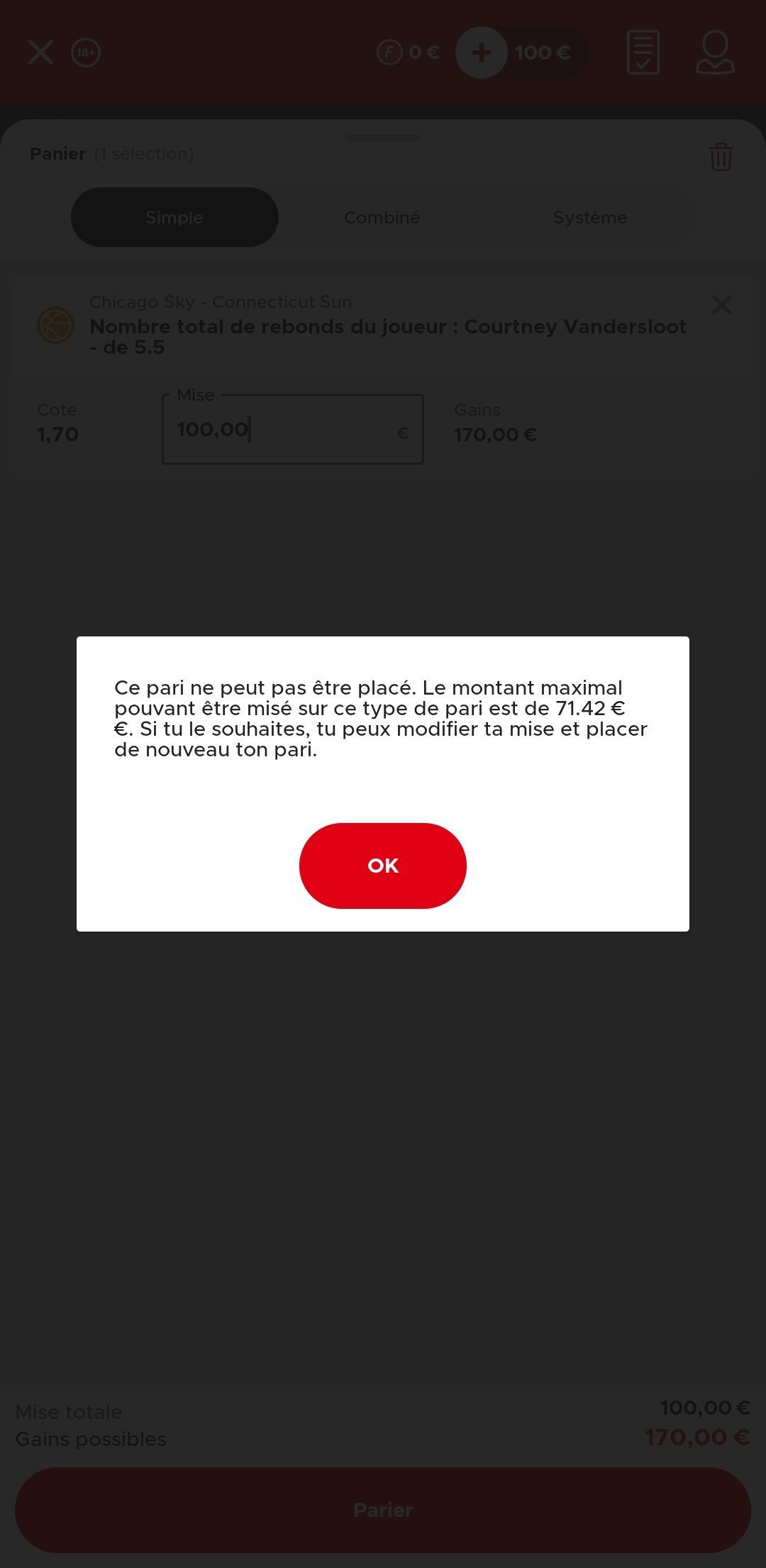
Task: Select the Simple bet tab
Action: [174, 217]
